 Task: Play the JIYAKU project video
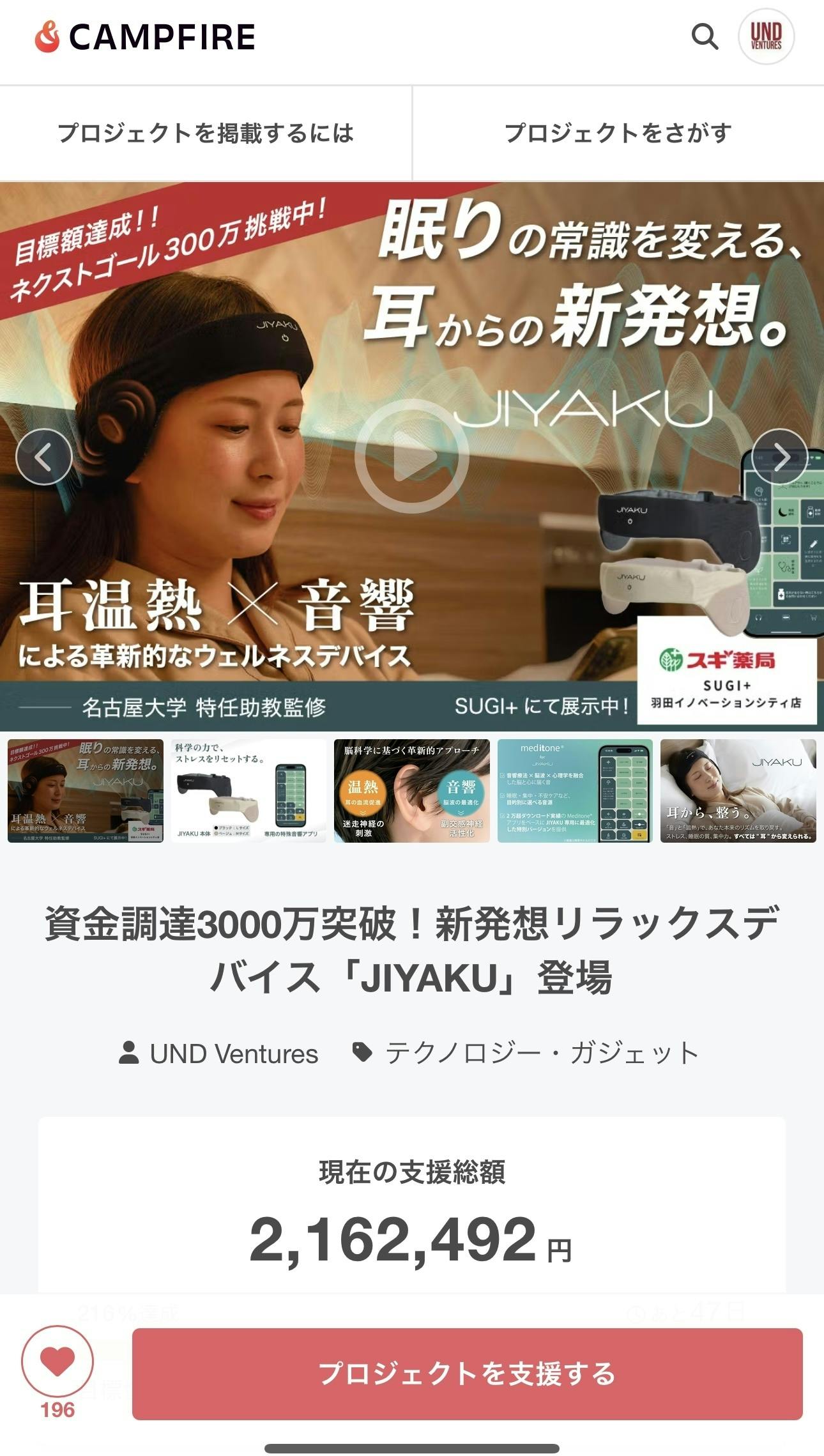coord(412,456)
